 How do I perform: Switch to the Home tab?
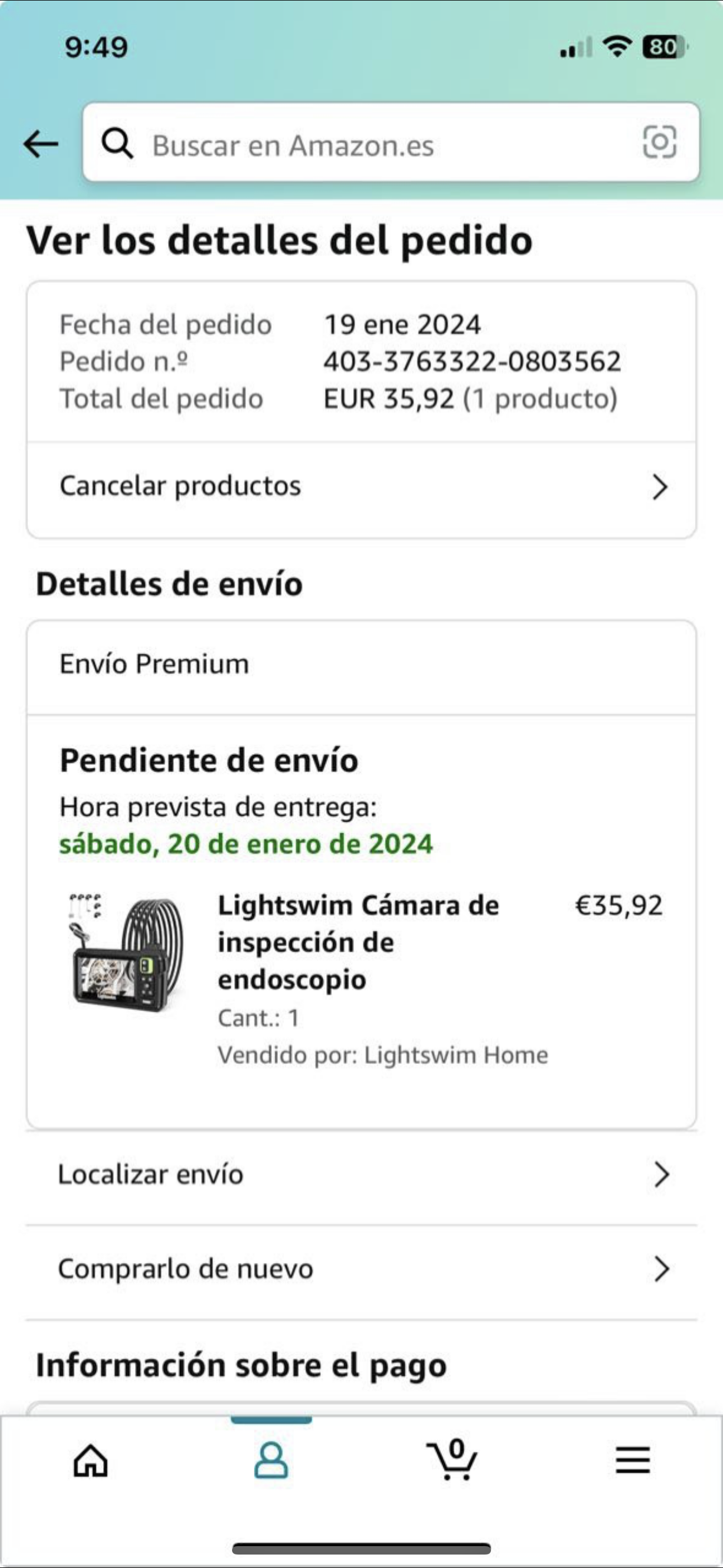91,1461
